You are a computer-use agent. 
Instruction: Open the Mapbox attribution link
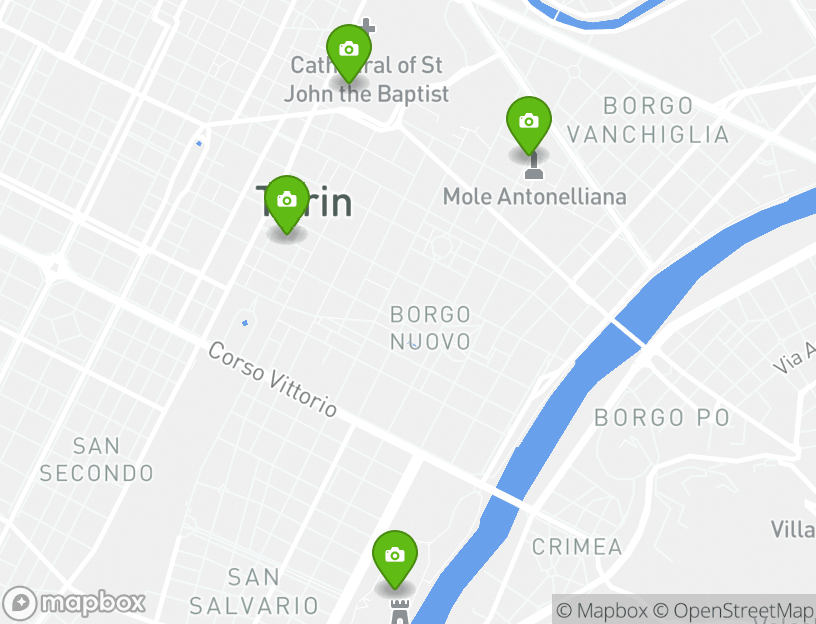pos(602,610)
